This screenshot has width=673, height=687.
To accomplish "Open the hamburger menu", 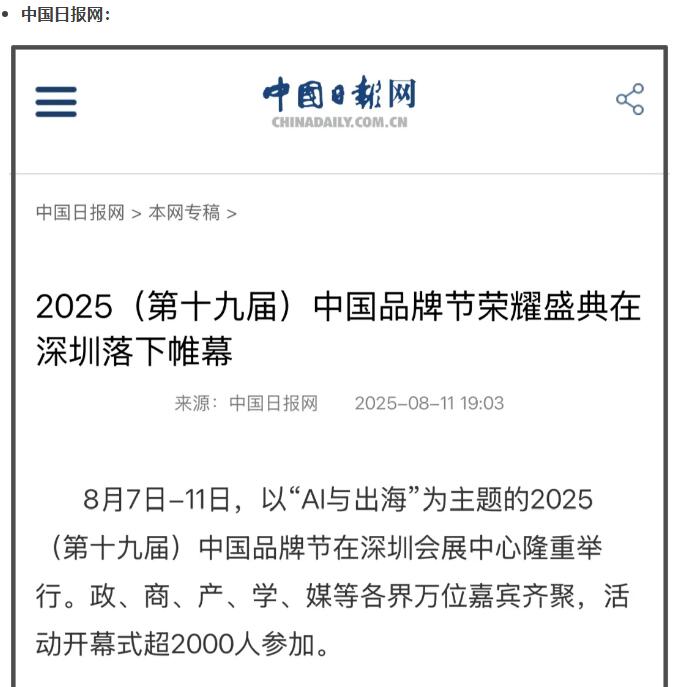I will [56, 101].
